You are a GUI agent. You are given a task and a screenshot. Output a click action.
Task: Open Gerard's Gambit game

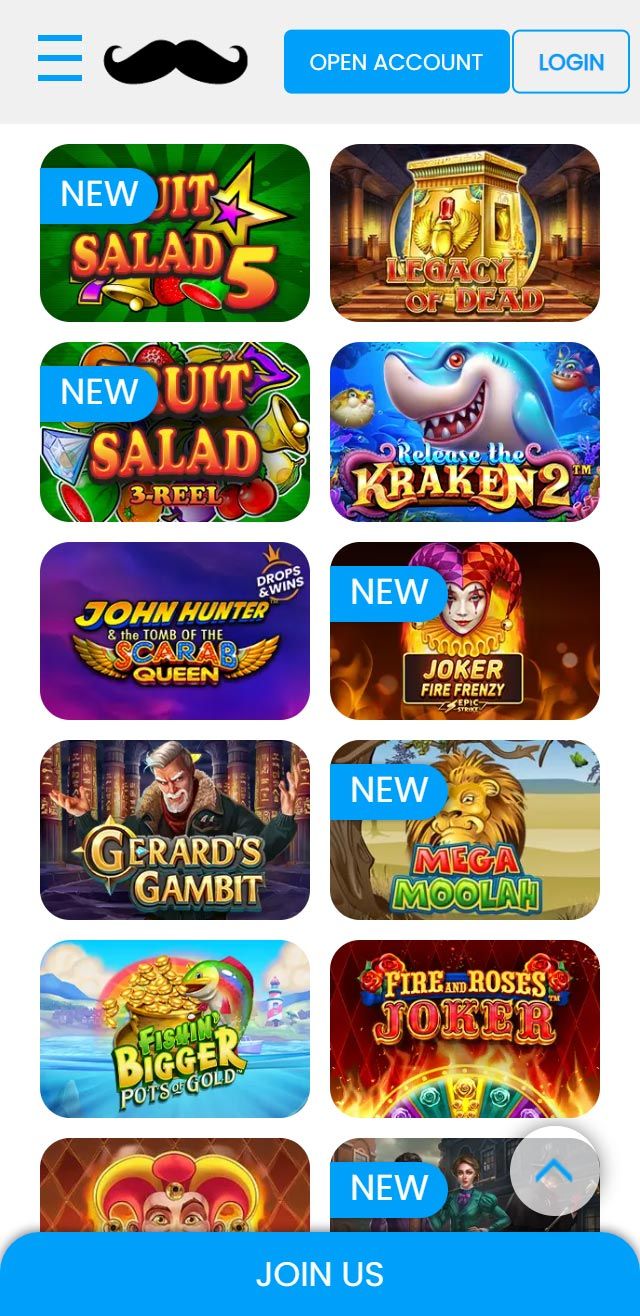pyautogui.click(x=175, y=830)
